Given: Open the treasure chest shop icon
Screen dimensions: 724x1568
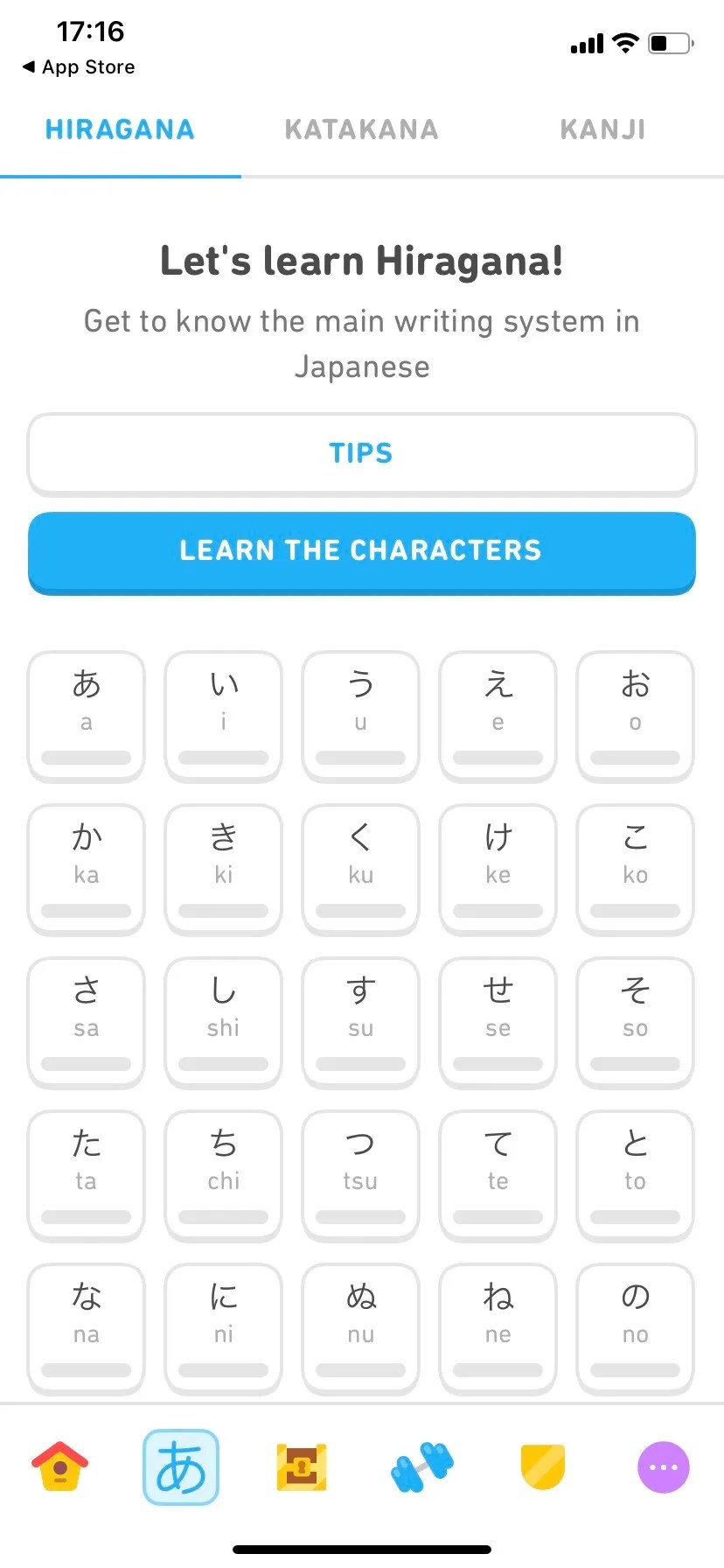Looking at the screenshot, I should (302, 1467).
